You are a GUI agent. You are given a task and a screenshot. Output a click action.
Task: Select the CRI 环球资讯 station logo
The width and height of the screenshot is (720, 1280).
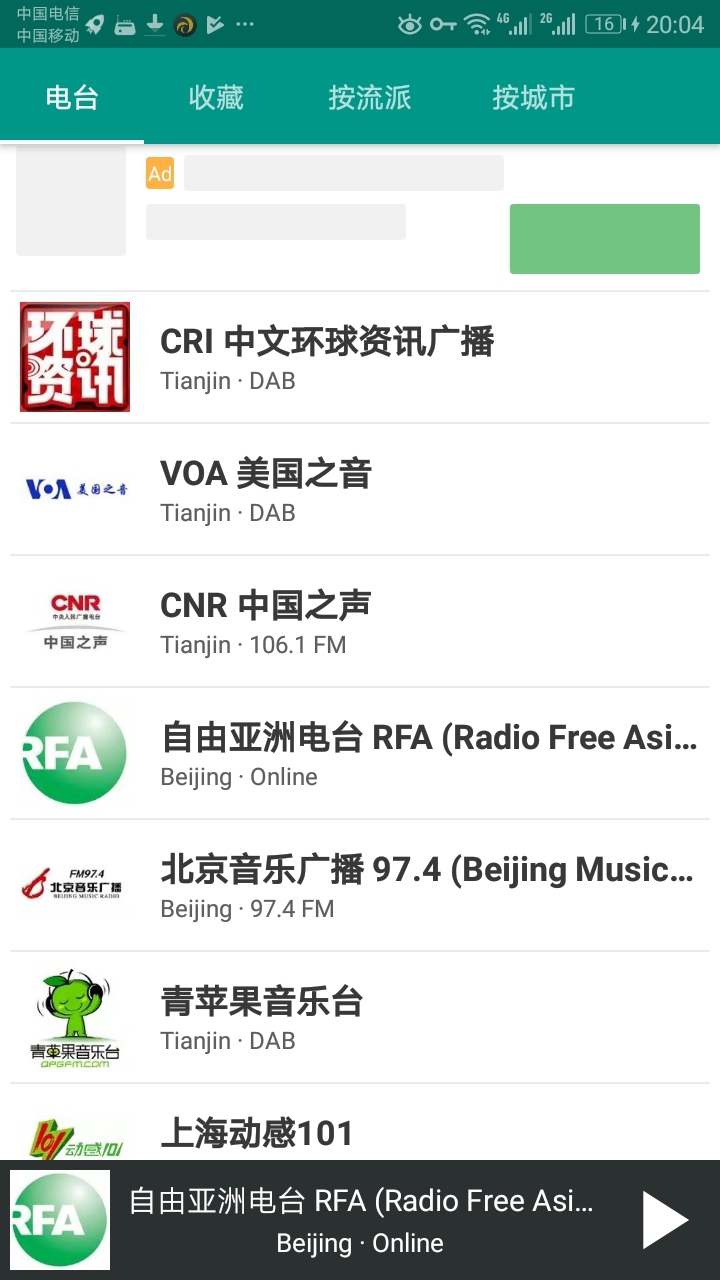point(72,356)
